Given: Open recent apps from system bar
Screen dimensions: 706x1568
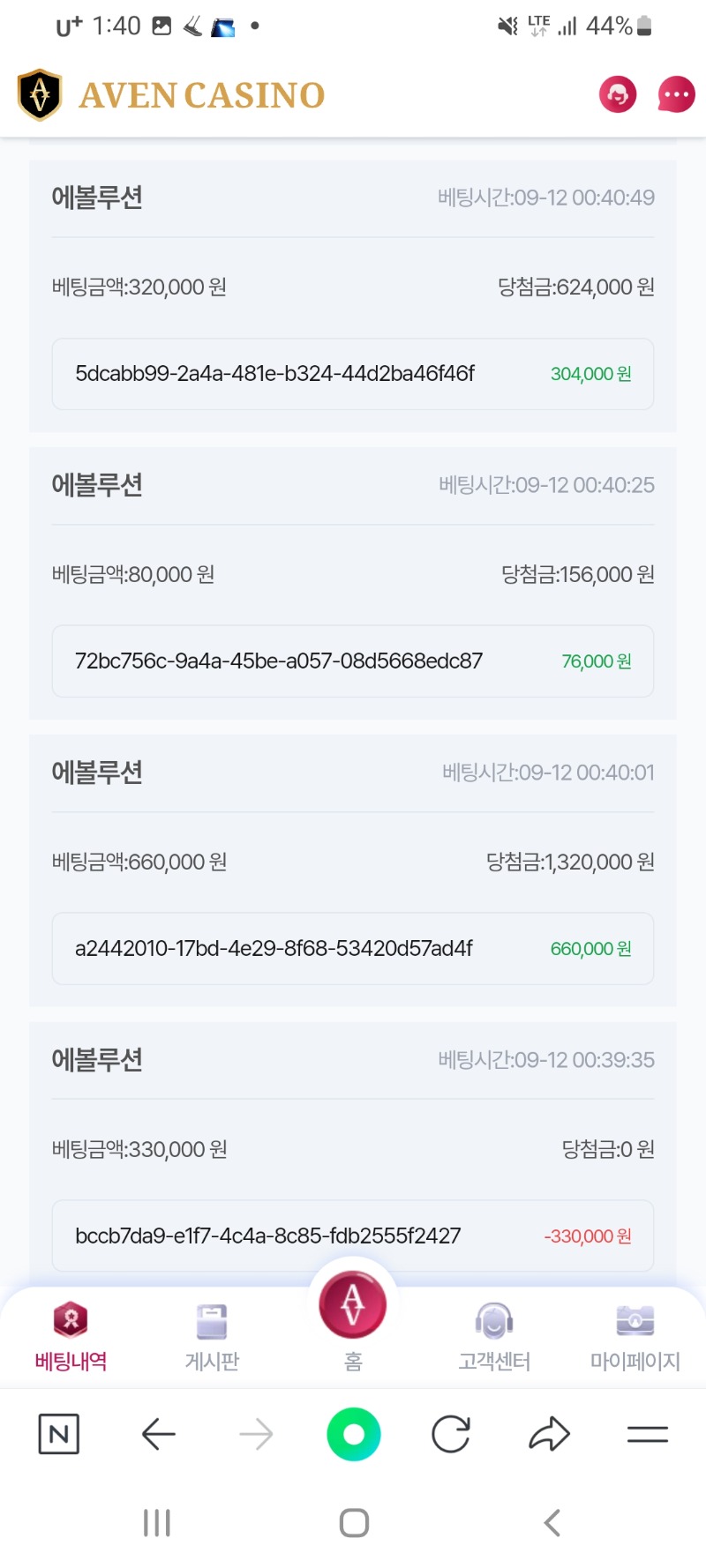Looking at the screenshot, I should coord(157,1522).
